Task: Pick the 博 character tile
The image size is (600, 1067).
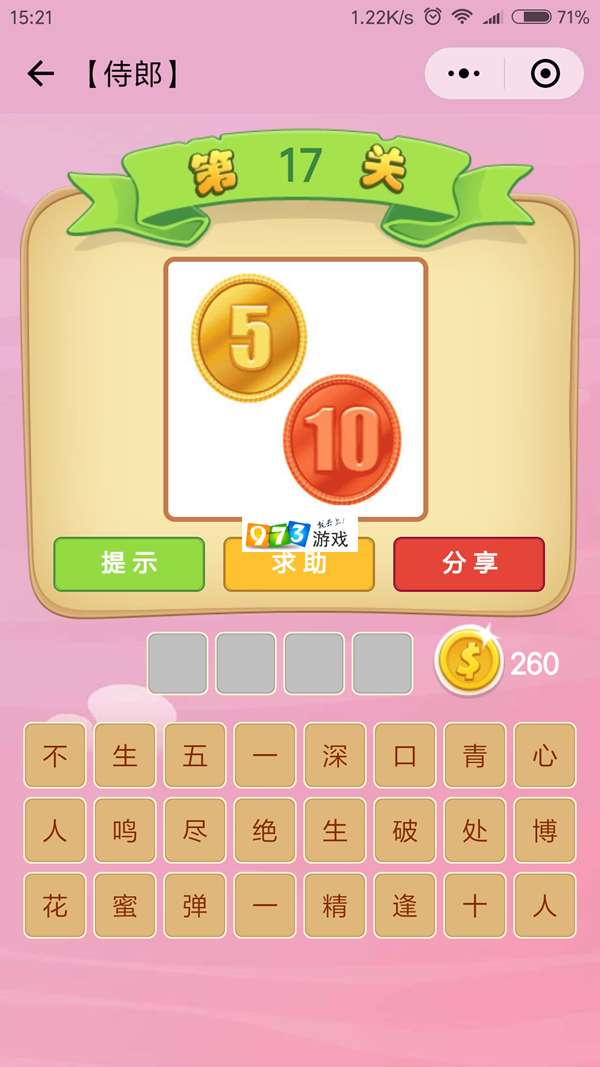Action: tap(545, 830)
